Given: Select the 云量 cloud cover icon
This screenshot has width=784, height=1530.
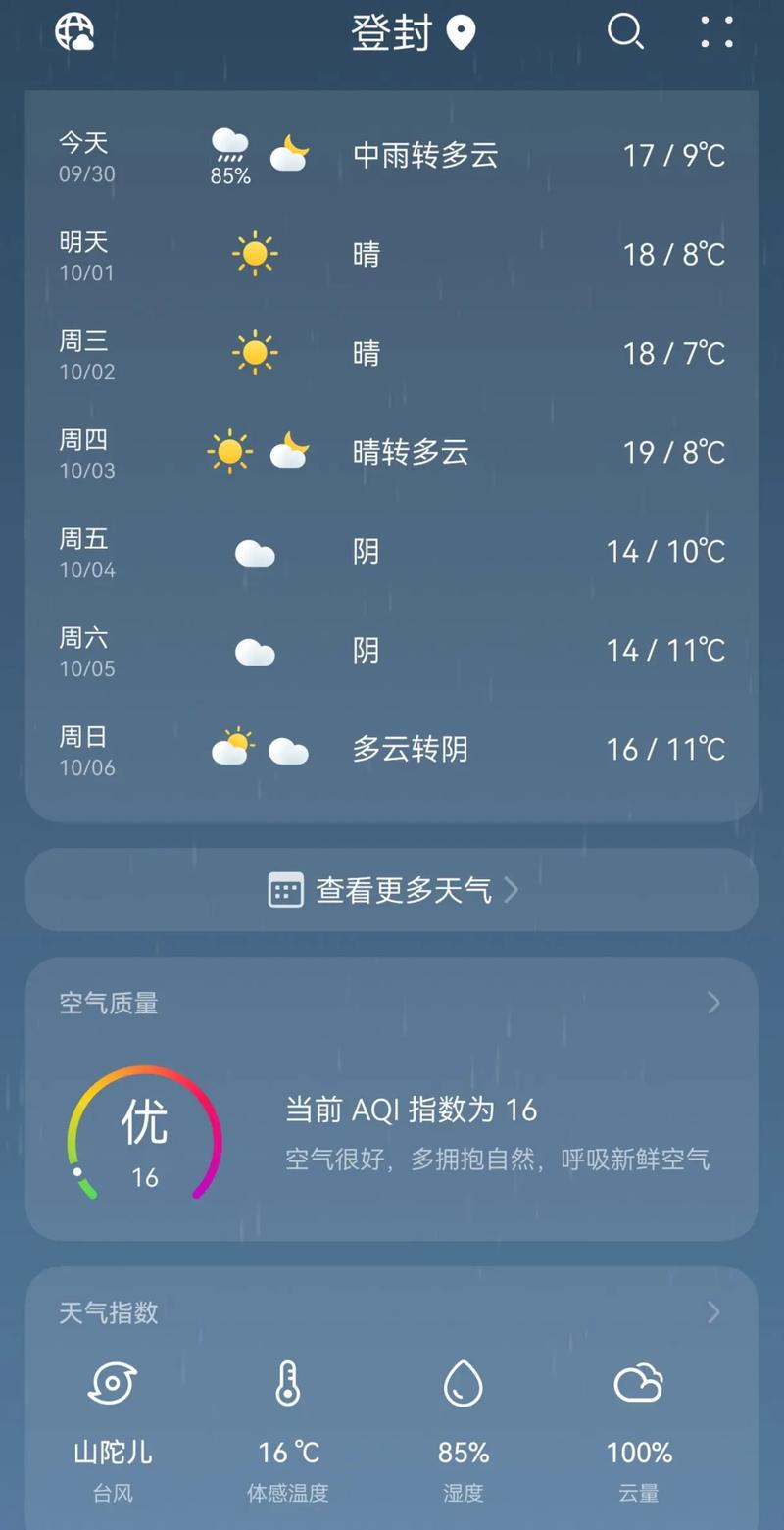Looking at the screenshot, I should (639, 1385).
